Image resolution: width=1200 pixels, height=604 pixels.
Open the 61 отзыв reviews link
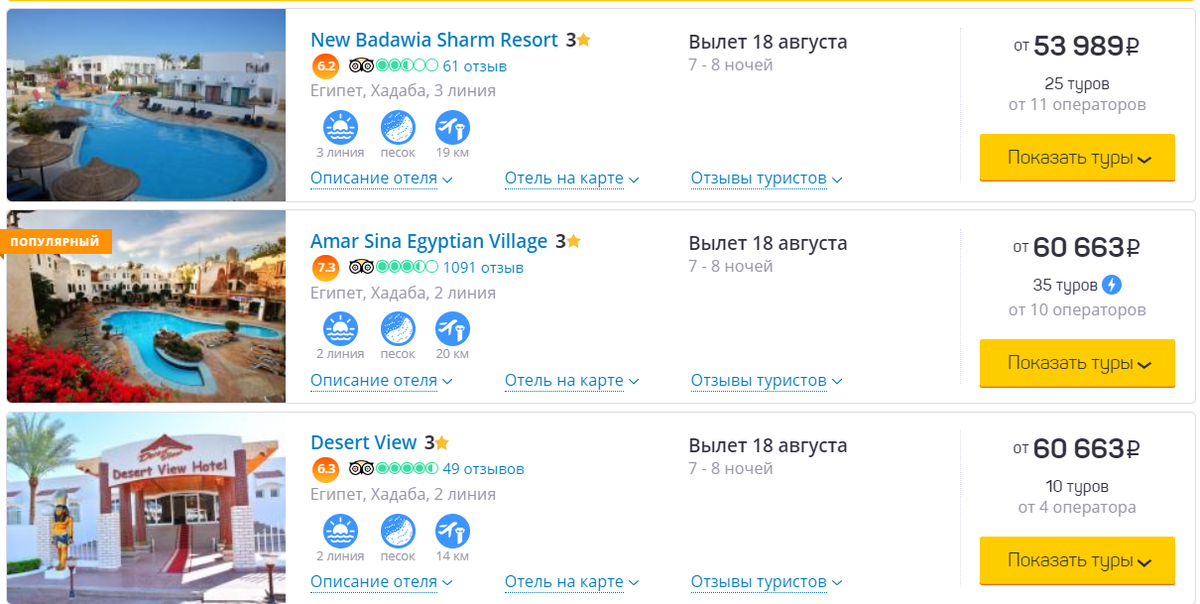click(x=474, y=67)
